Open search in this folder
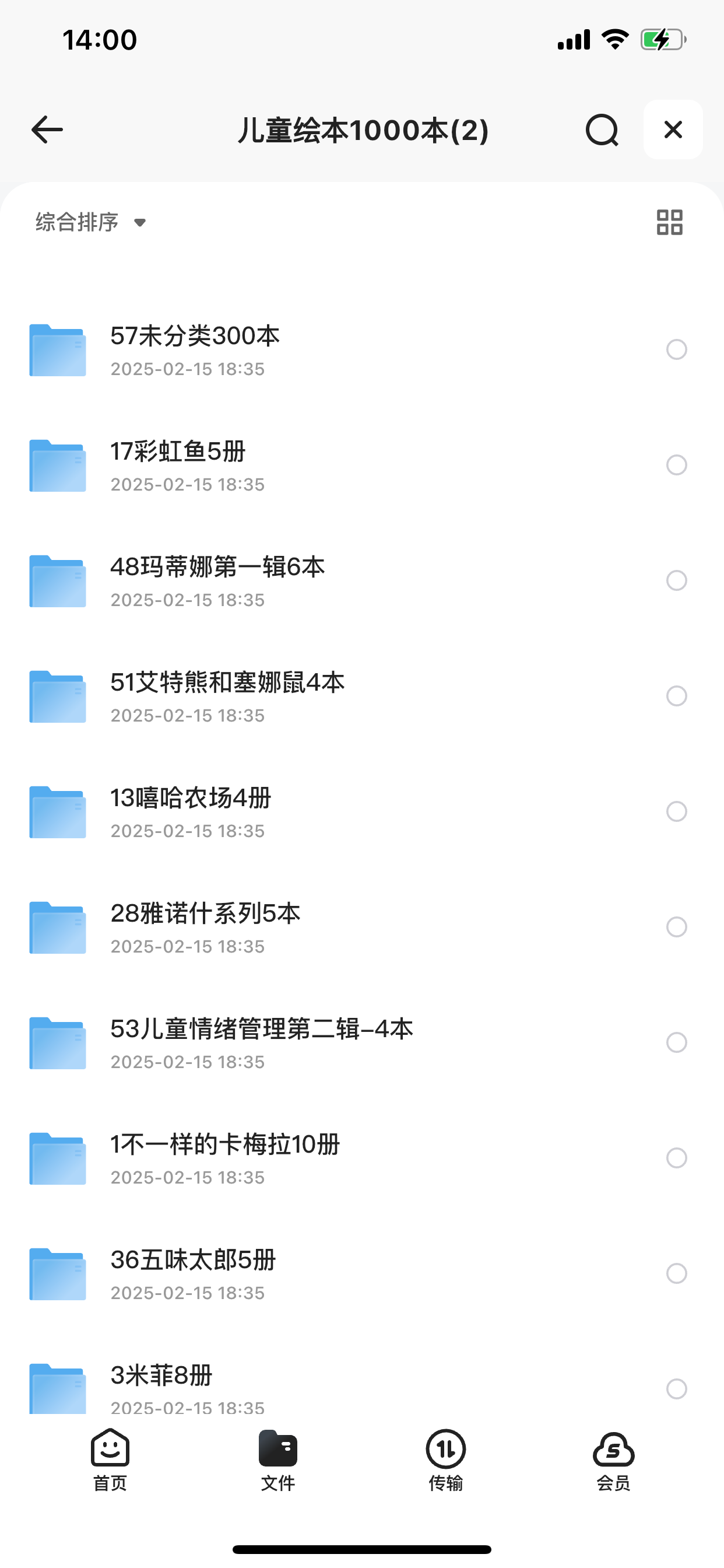Image resolution: width=724 pixels, height=1568 pixels. tap(602, 129)
